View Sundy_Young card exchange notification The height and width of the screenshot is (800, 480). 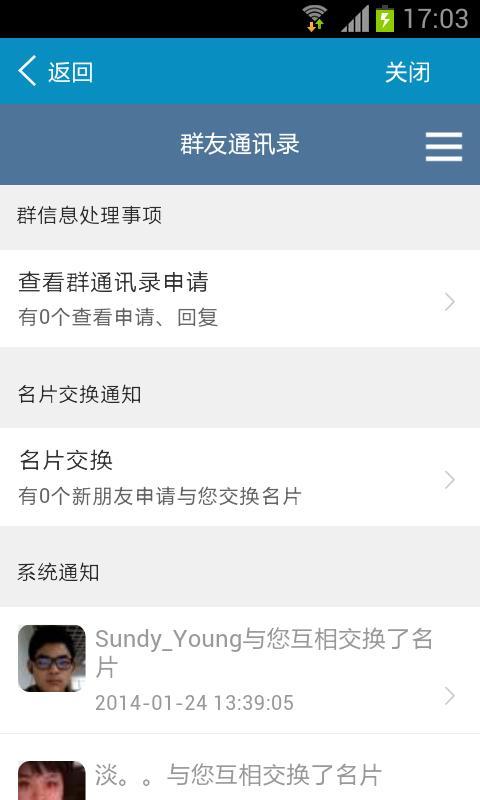coord(240,670)
